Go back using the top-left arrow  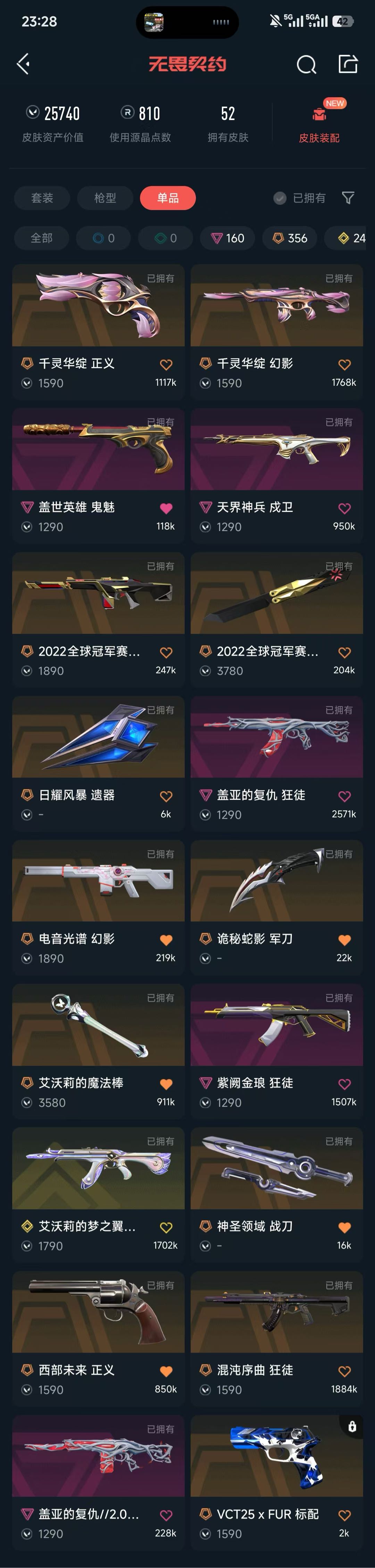click(x=24, y=63)
